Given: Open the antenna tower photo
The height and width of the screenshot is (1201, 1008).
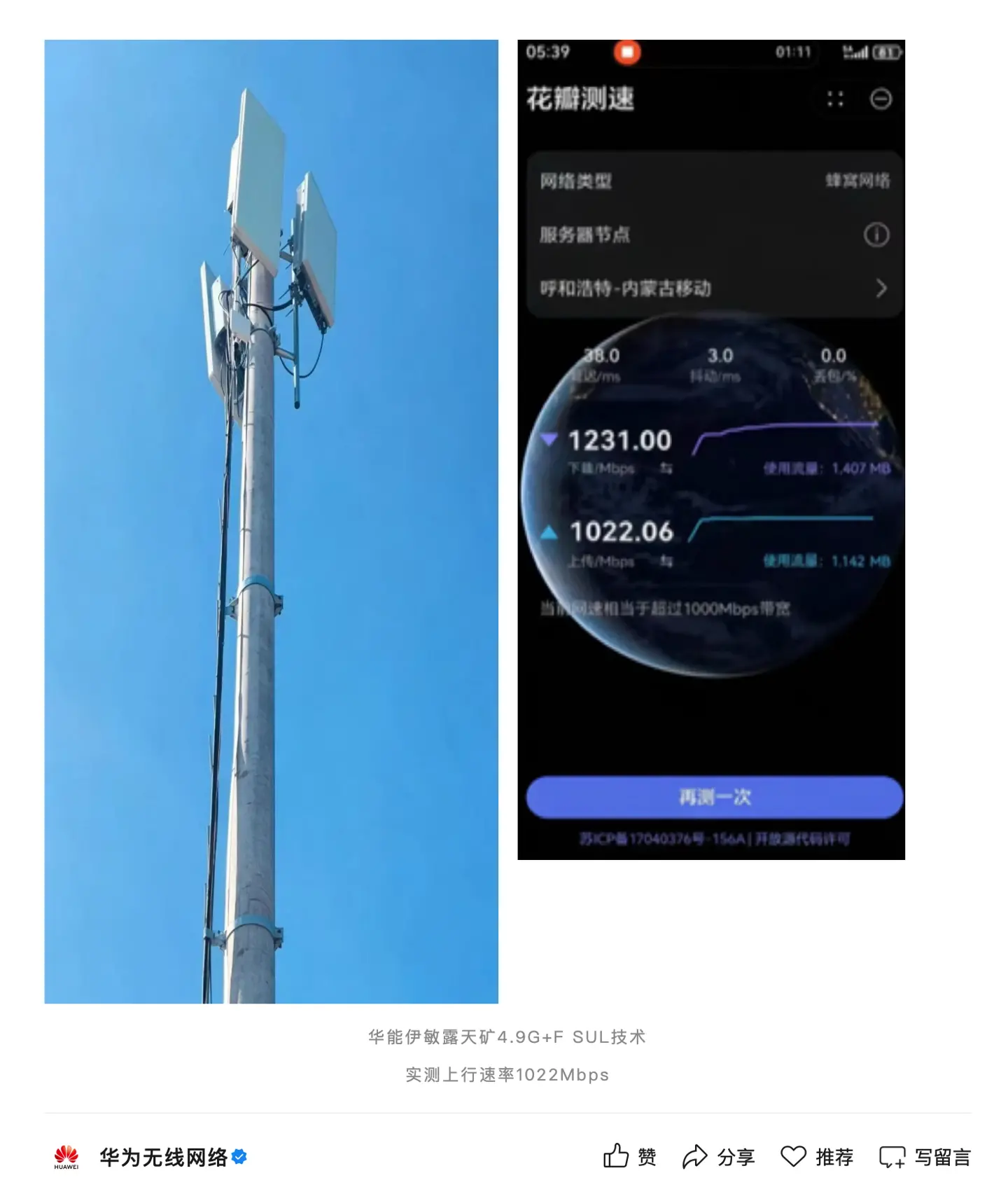Looking at the screenshot, I should point(271,521).
